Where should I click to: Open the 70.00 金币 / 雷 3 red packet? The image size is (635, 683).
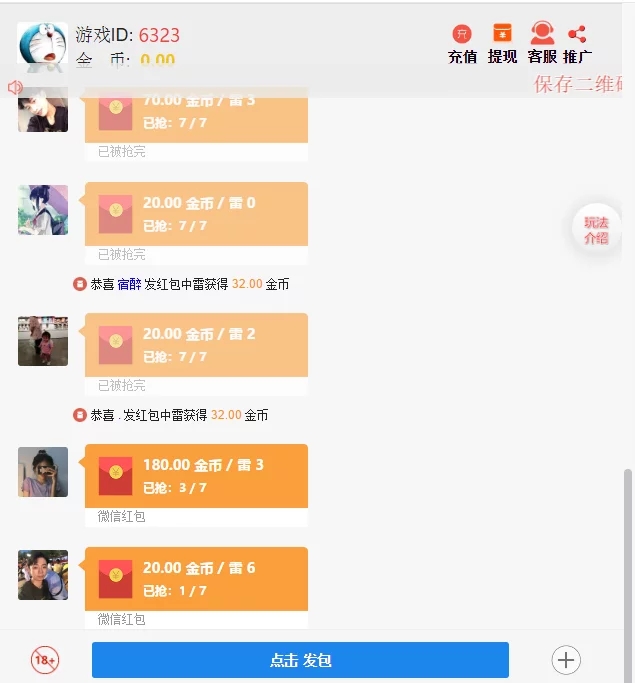(x=196, y=114)
